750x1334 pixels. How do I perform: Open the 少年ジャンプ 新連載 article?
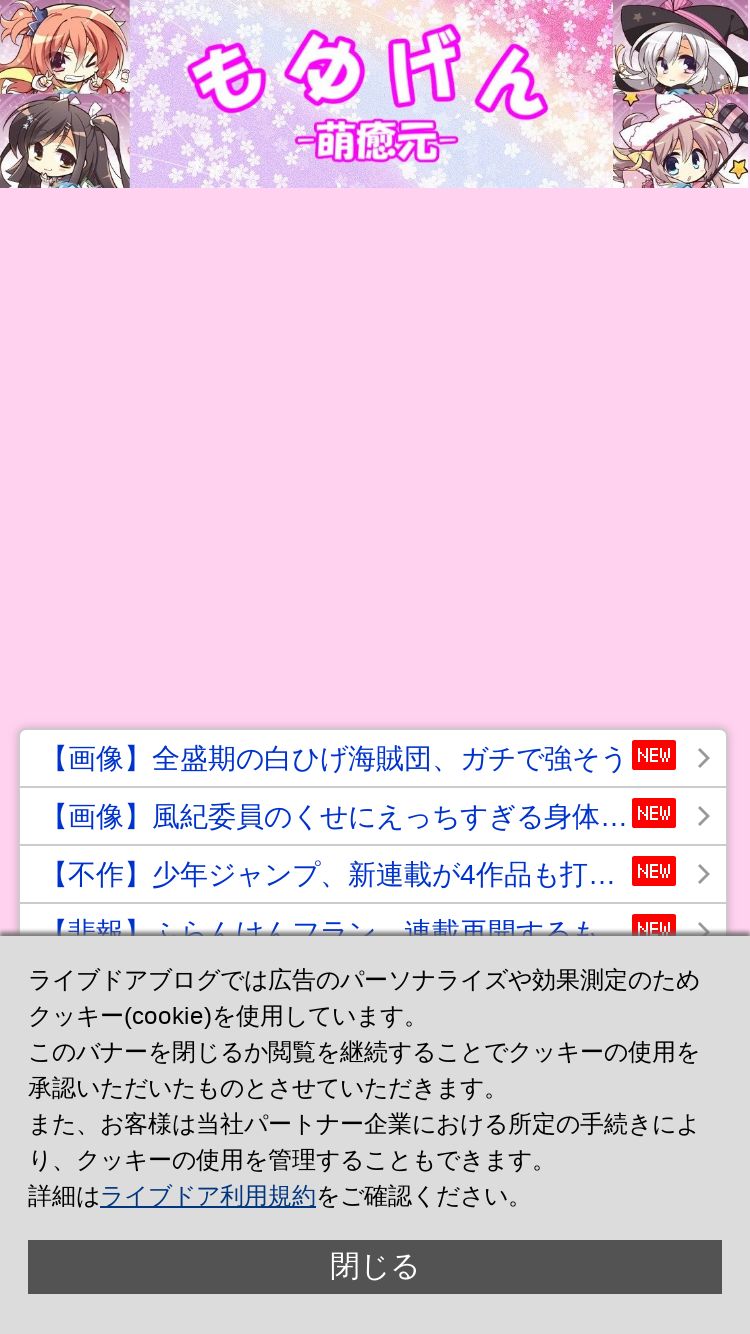point(373,875)
